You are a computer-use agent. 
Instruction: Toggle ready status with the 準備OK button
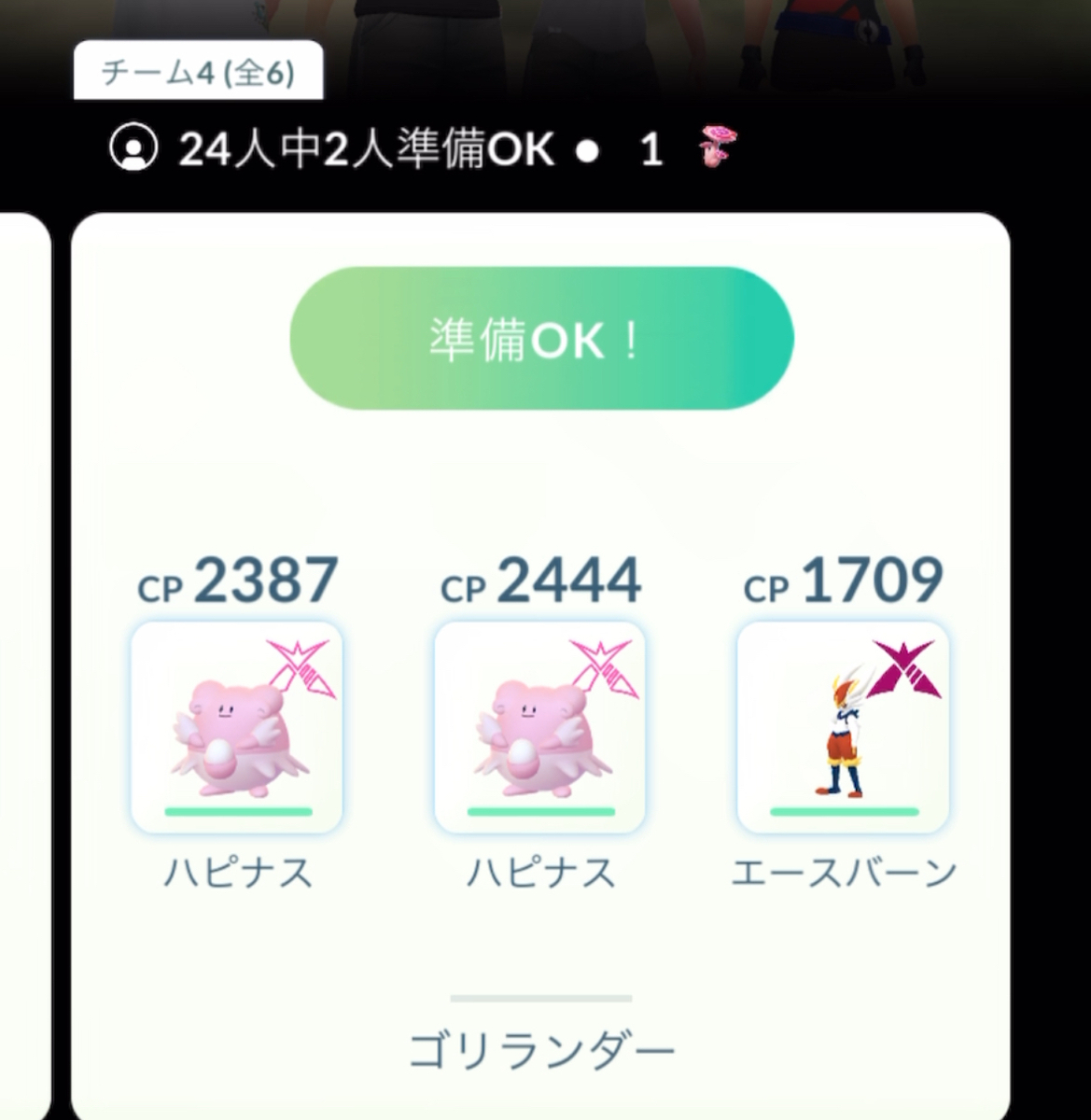point(539,338)
